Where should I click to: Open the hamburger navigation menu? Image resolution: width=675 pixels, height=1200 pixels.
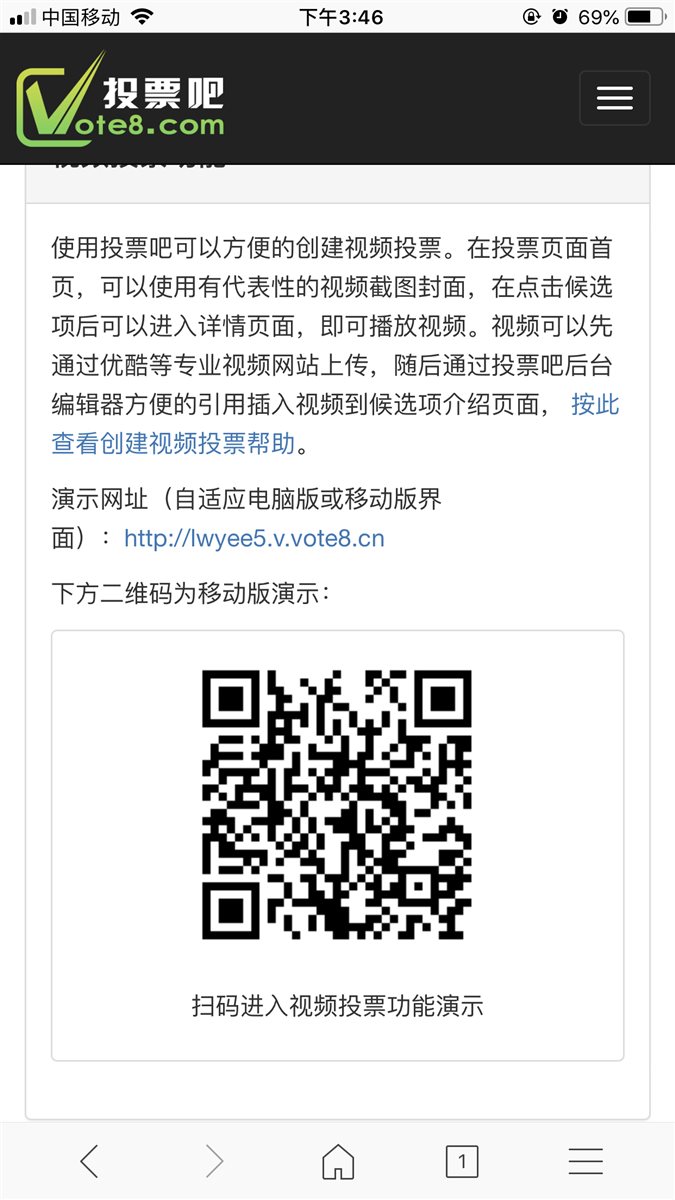[x=614, y=98]
